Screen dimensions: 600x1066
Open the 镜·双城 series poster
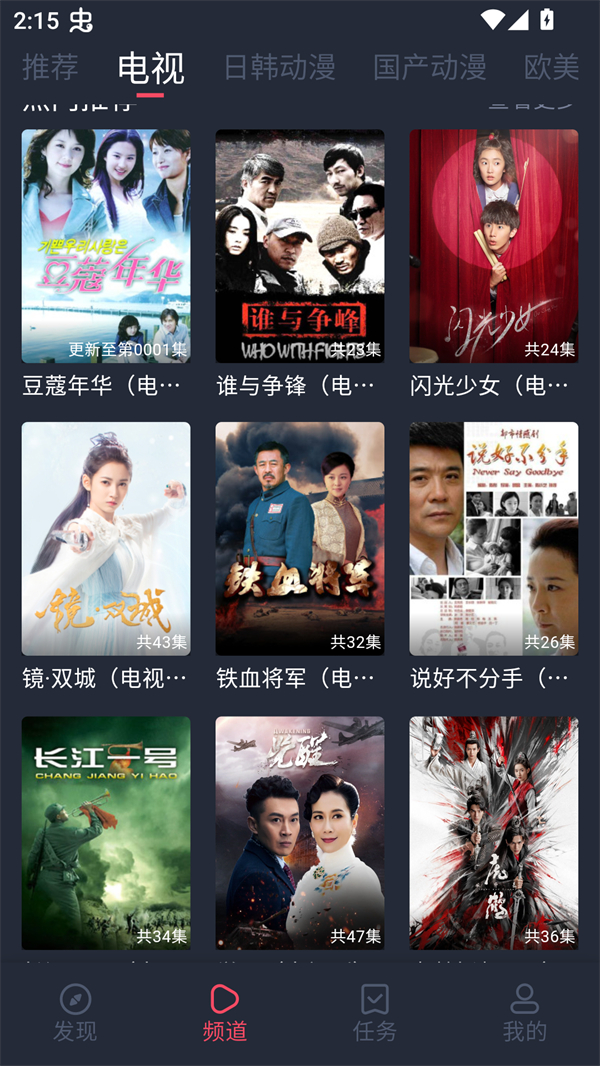[106, 539]
